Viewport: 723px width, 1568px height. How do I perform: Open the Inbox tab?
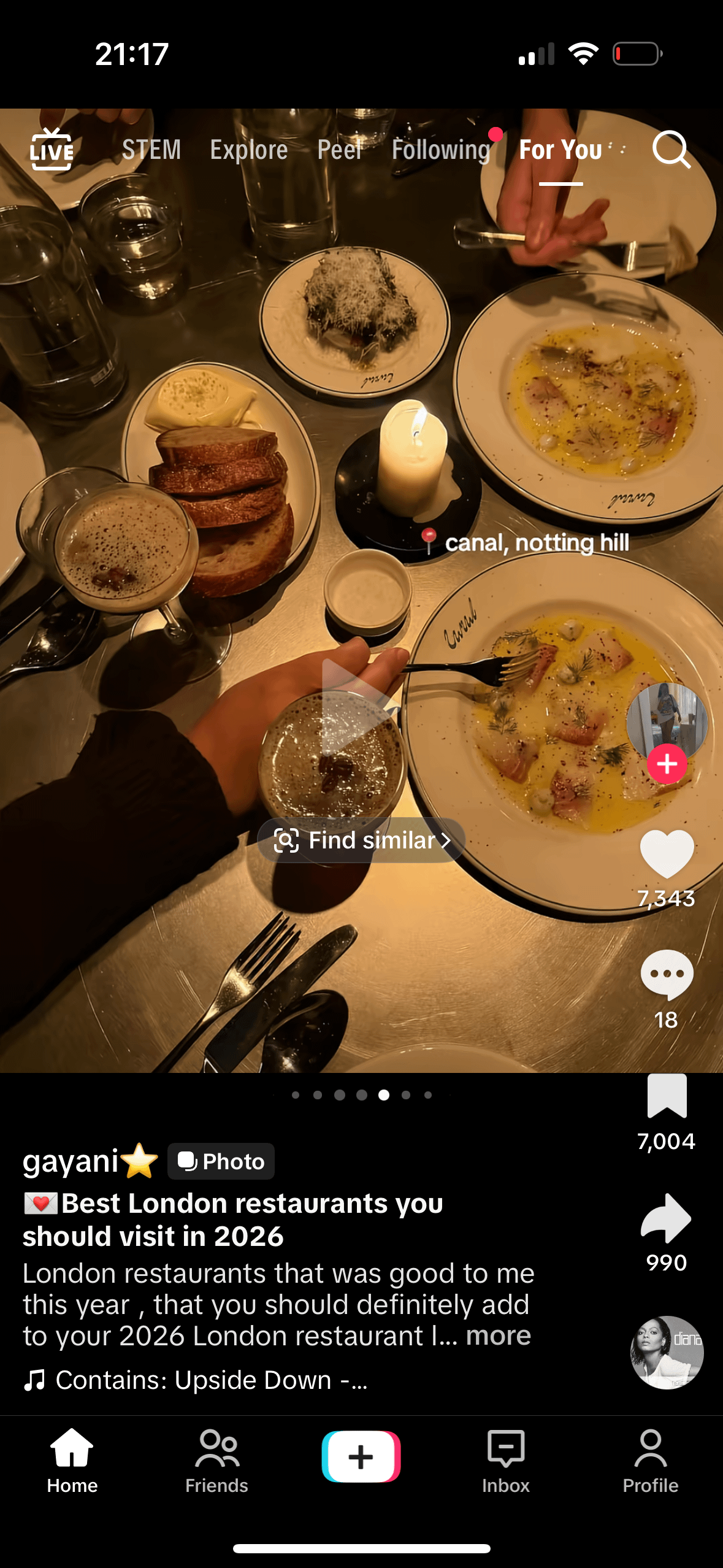point(505,1459)
